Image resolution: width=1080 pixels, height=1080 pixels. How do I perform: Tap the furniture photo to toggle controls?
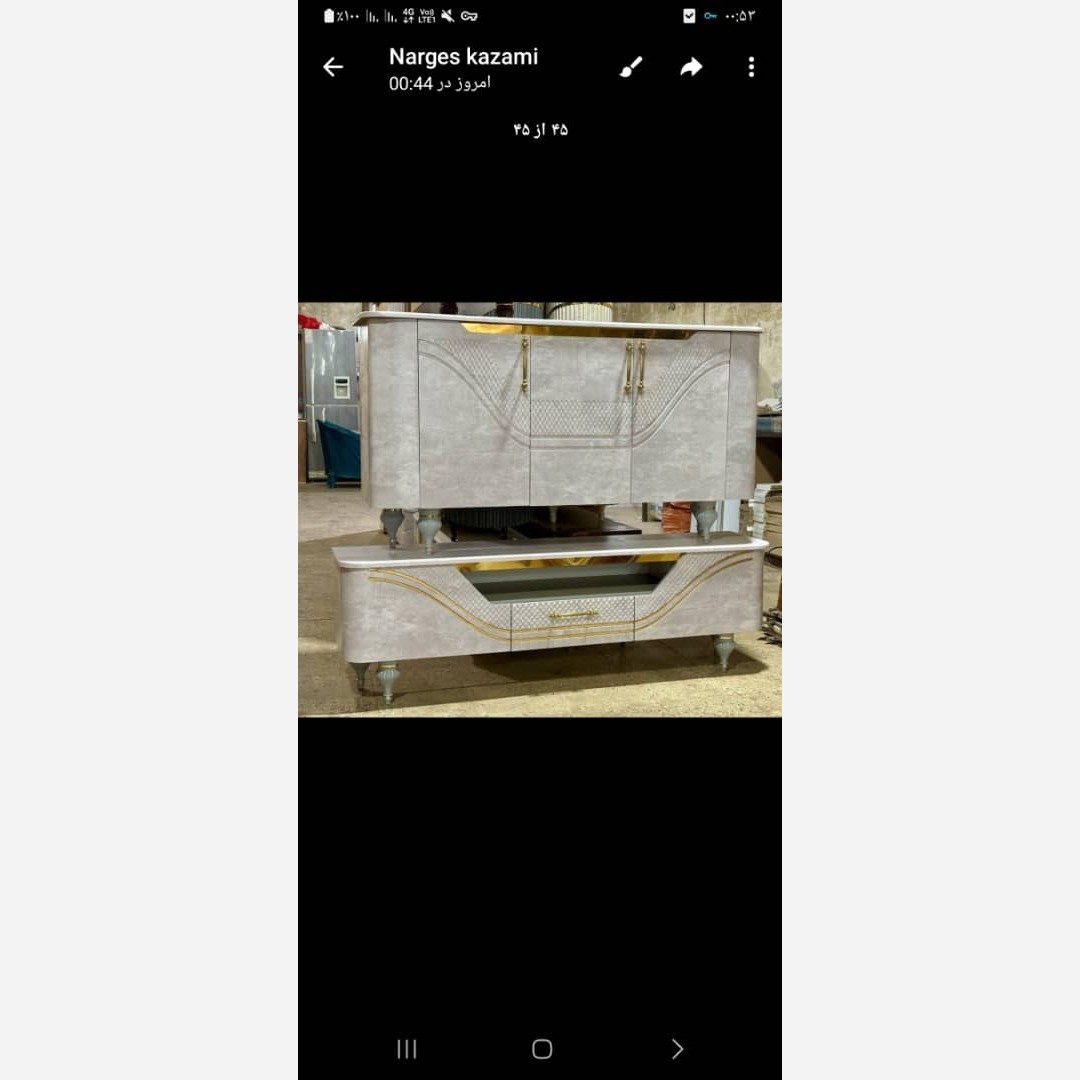click(x=540, y=510)
